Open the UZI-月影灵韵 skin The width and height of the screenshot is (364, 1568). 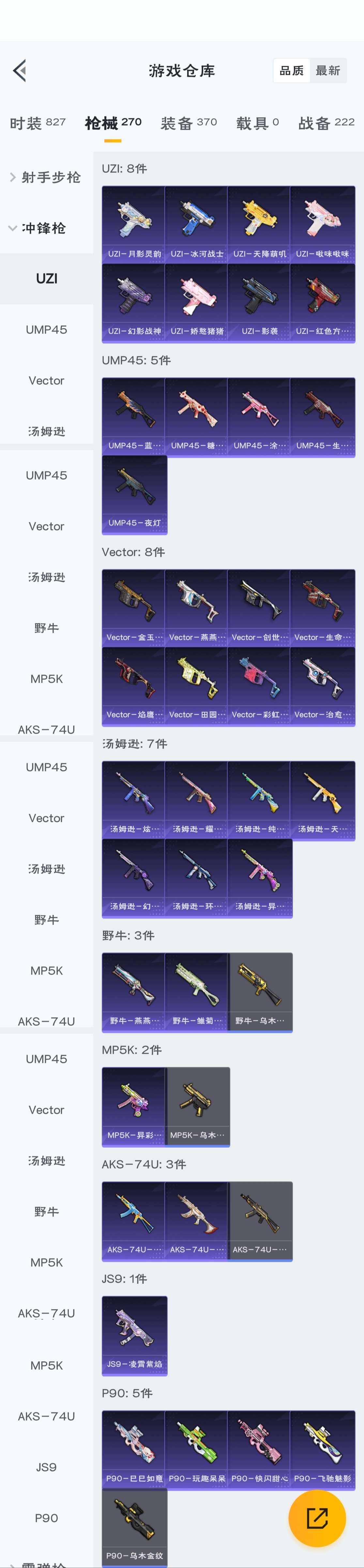click(134, 223)
